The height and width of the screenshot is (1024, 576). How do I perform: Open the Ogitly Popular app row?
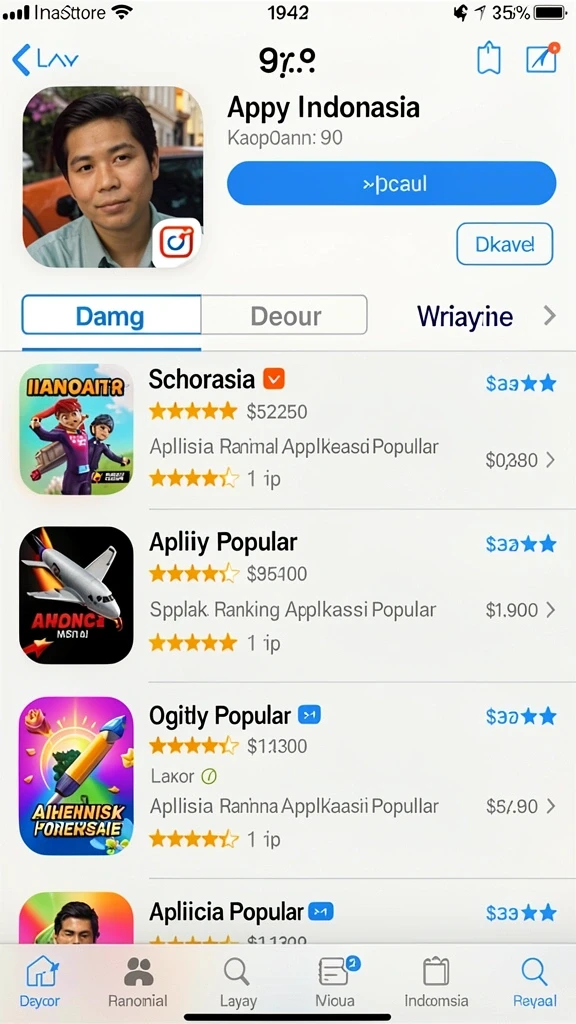(288, 775)
